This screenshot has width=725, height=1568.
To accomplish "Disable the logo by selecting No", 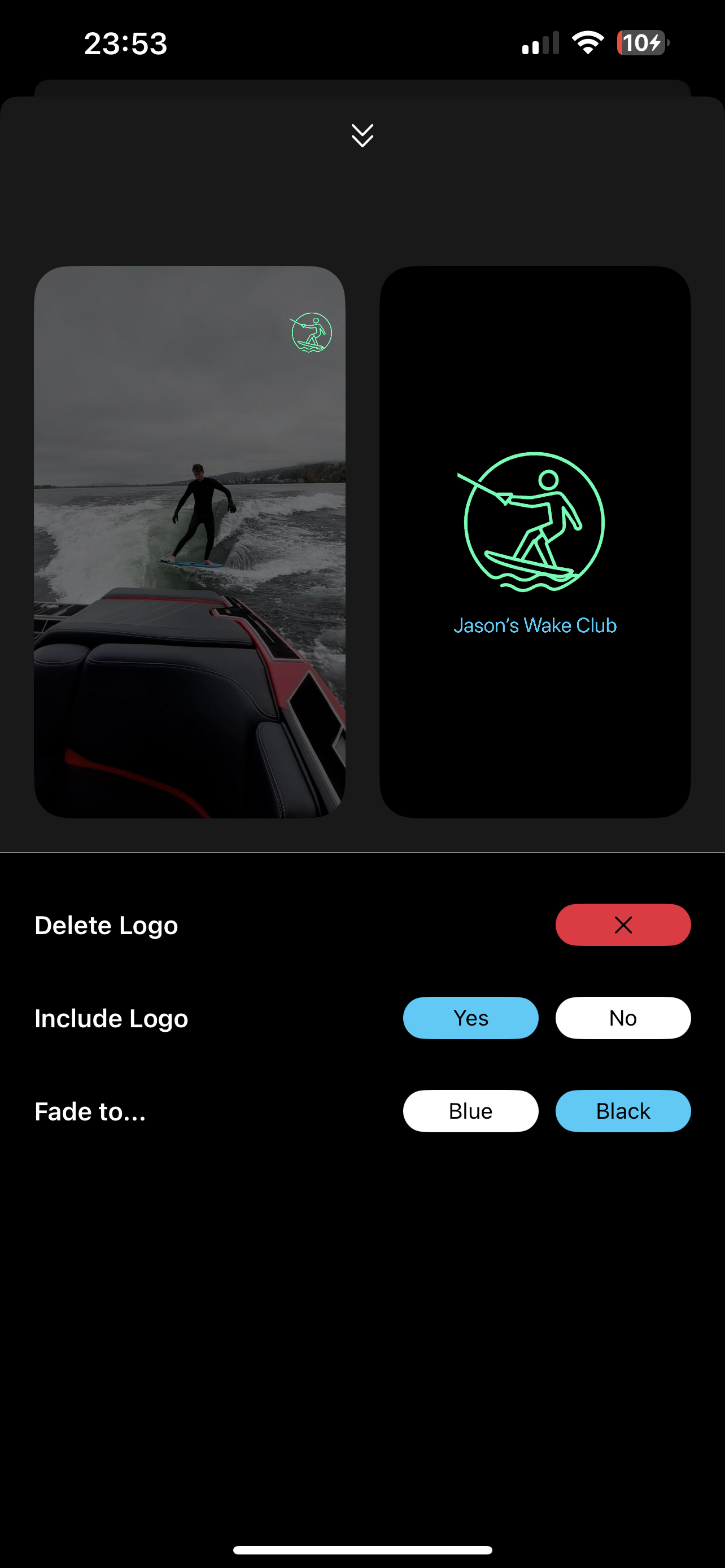I will (x=623, y=1018).
